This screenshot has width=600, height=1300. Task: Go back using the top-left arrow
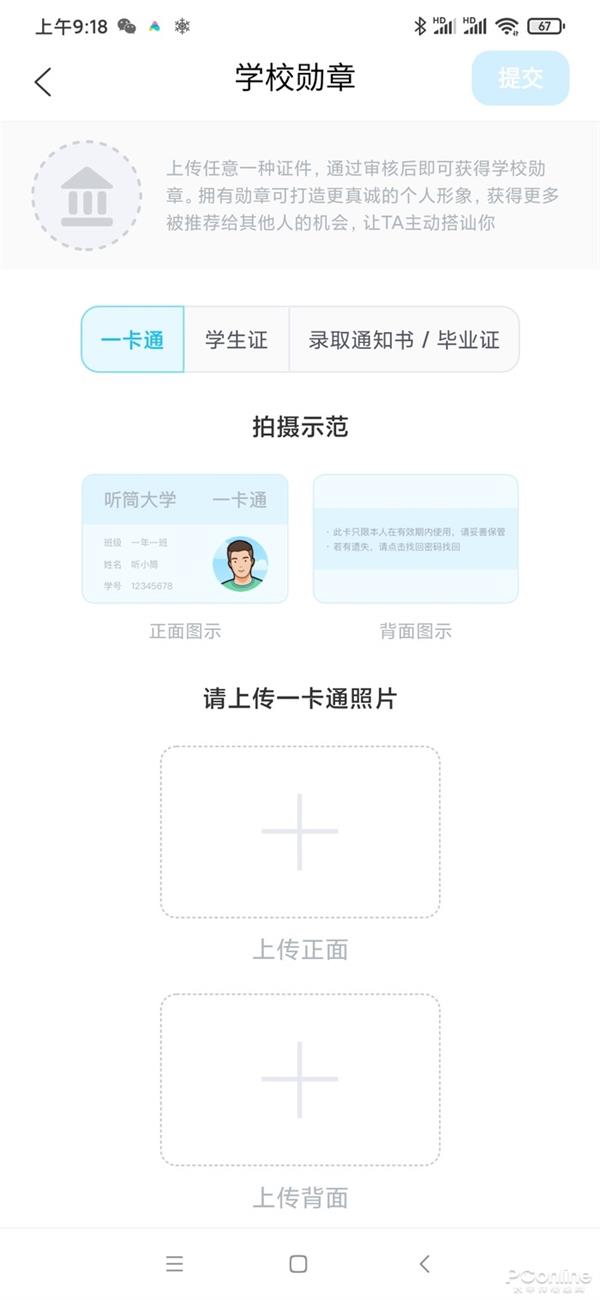tap(42, 81)
